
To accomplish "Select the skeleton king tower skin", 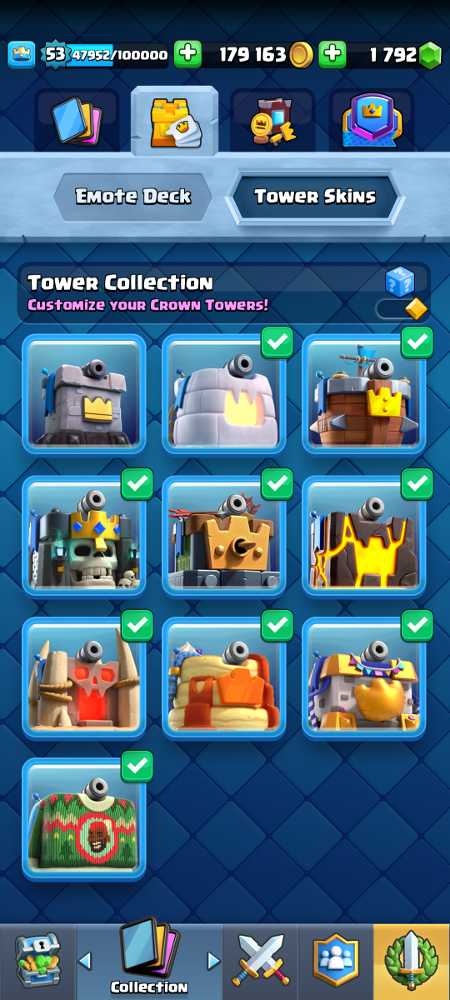I will (84, 536).
